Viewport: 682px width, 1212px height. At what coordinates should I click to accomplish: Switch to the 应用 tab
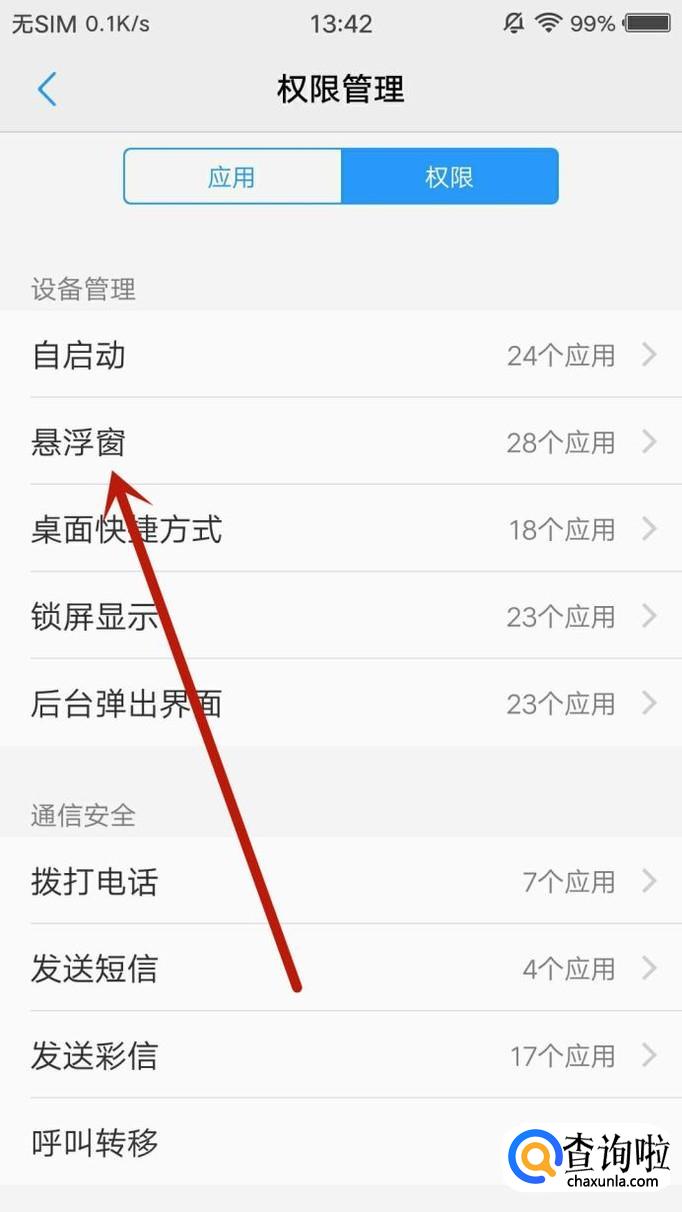point(232,177)
